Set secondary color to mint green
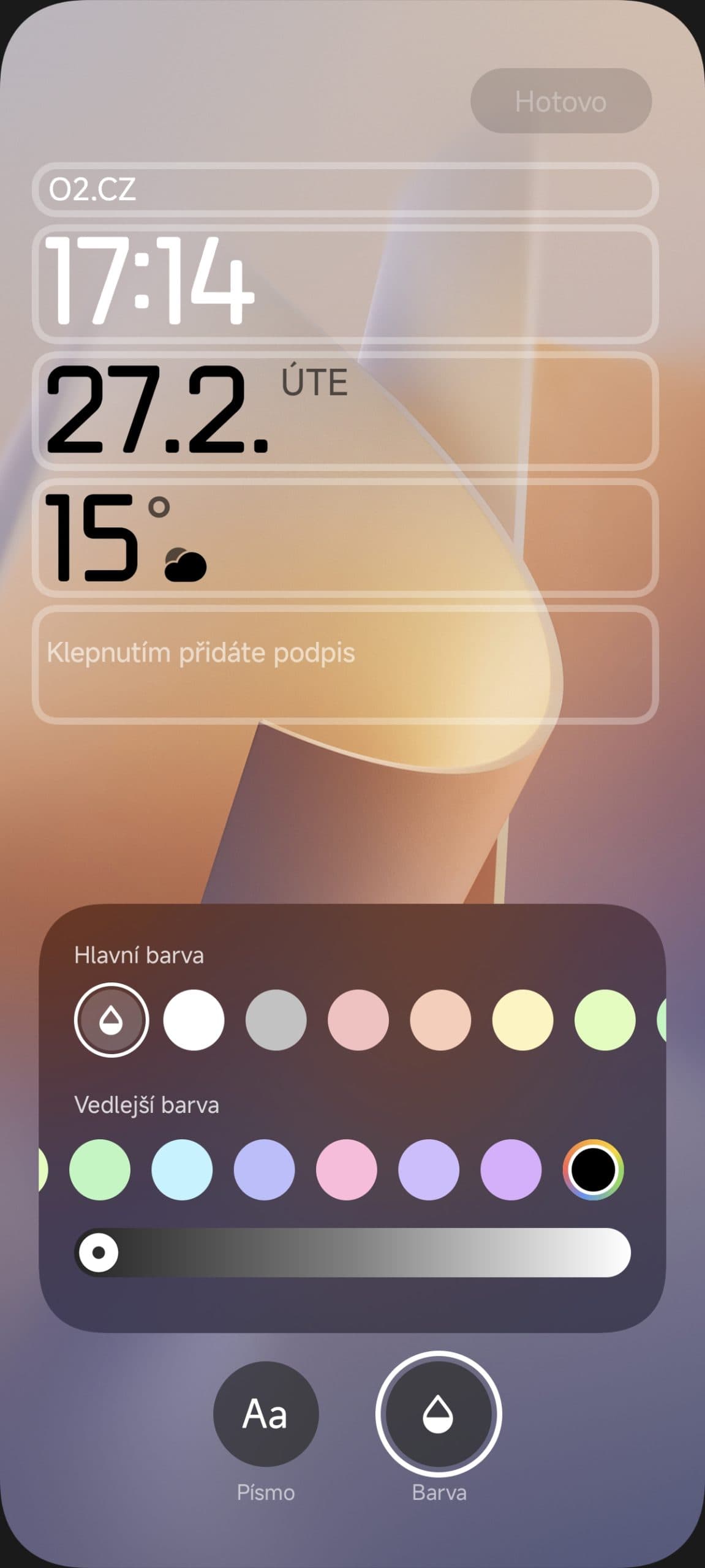This screenshot has height=1568, width=705. pos(100,1170)
